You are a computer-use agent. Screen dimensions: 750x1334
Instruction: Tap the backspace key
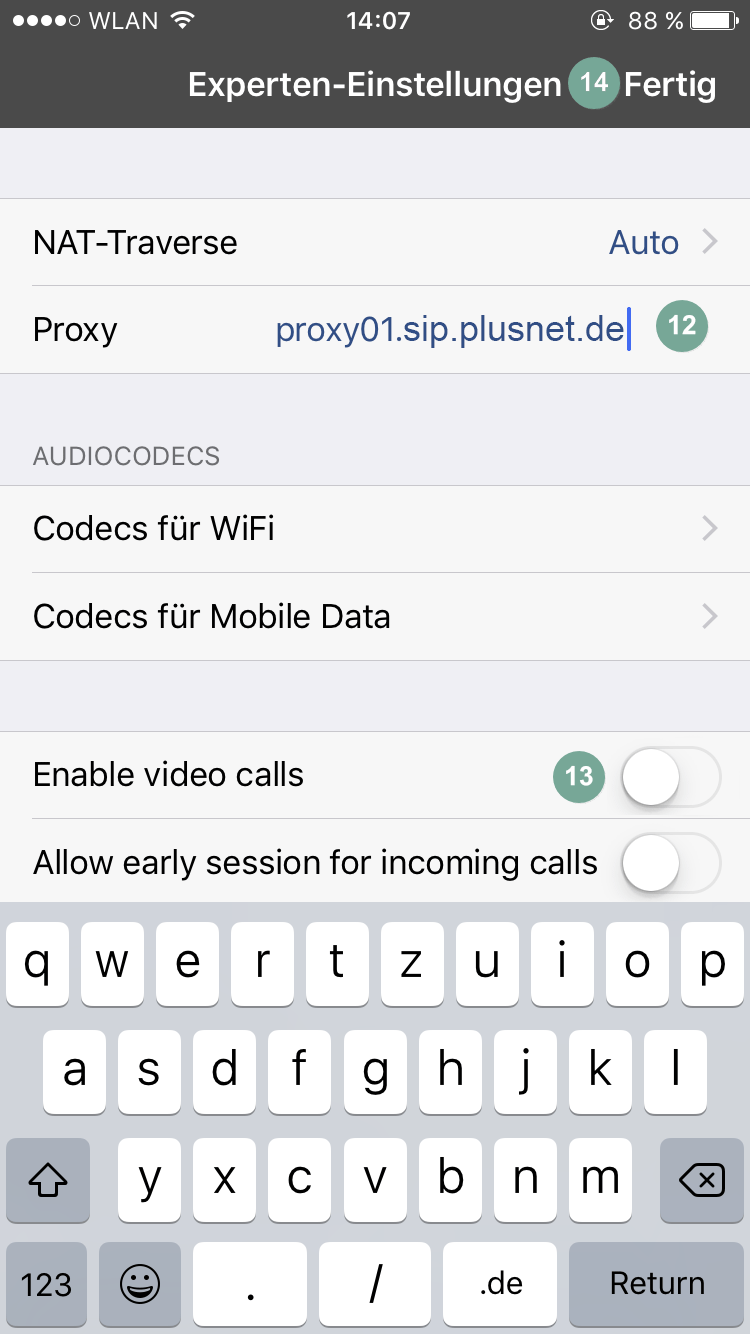click(x=701, y=1182)
